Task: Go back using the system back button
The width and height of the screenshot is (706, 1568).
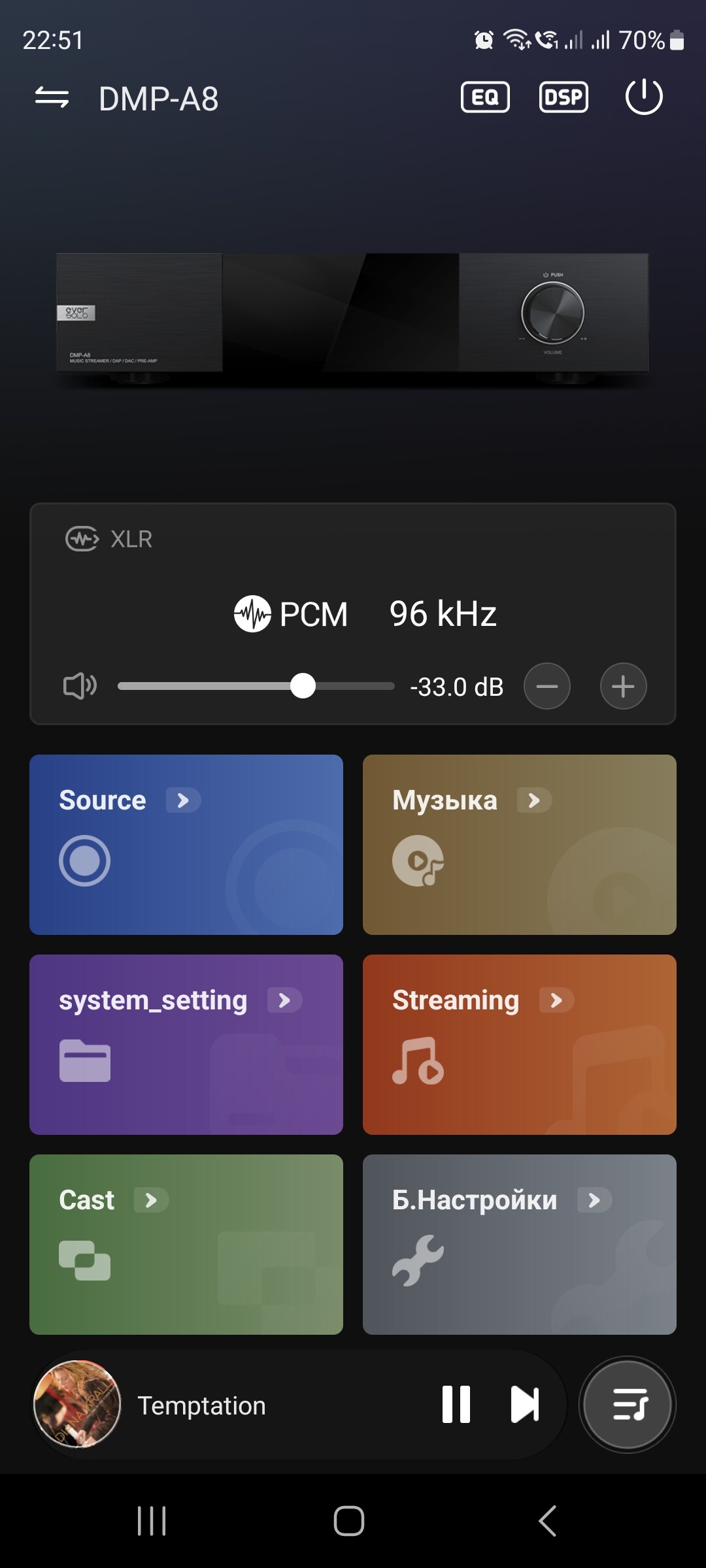Action: (547, 1521)
